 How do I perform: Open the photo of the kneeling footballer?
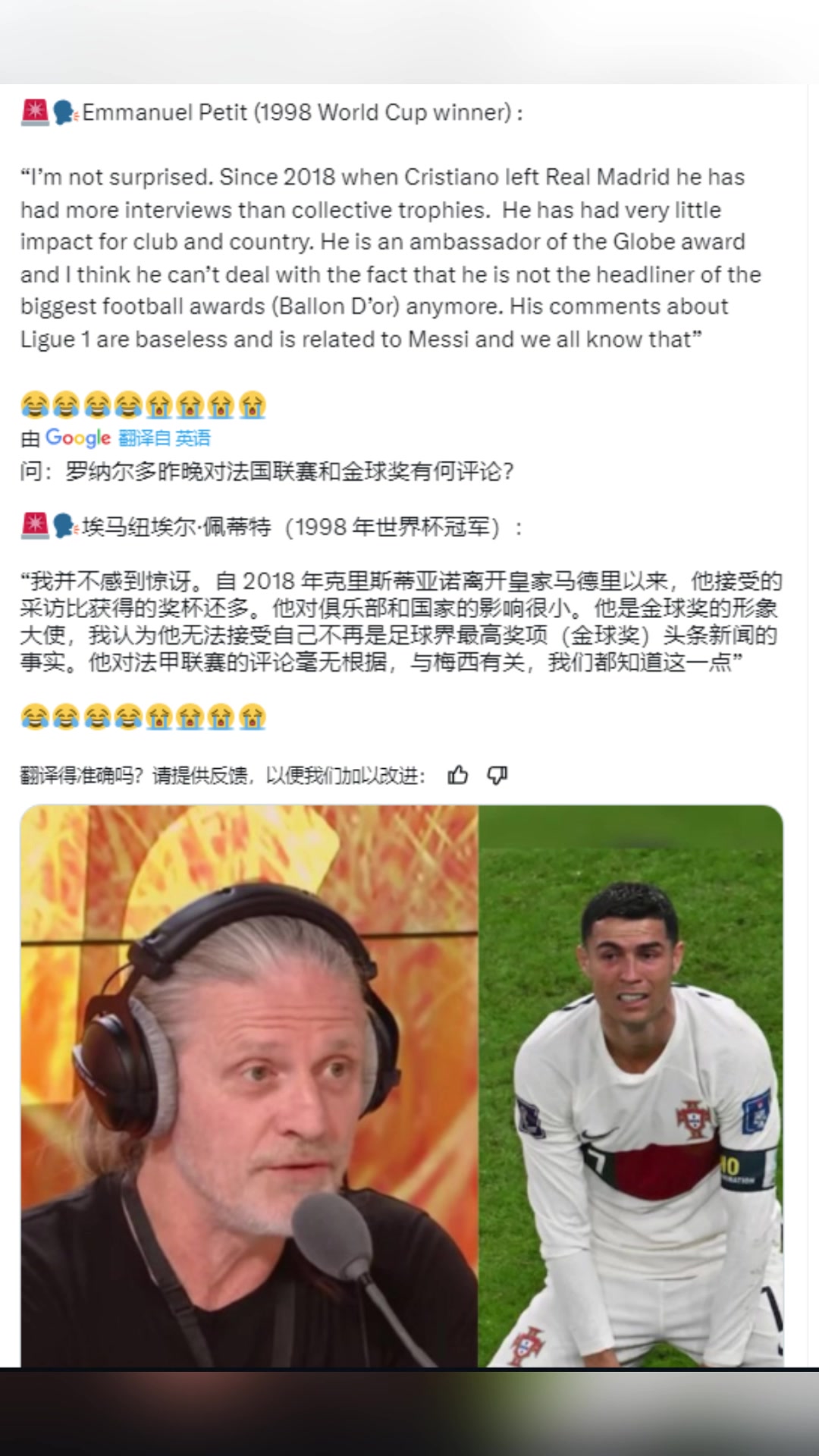631,1084
